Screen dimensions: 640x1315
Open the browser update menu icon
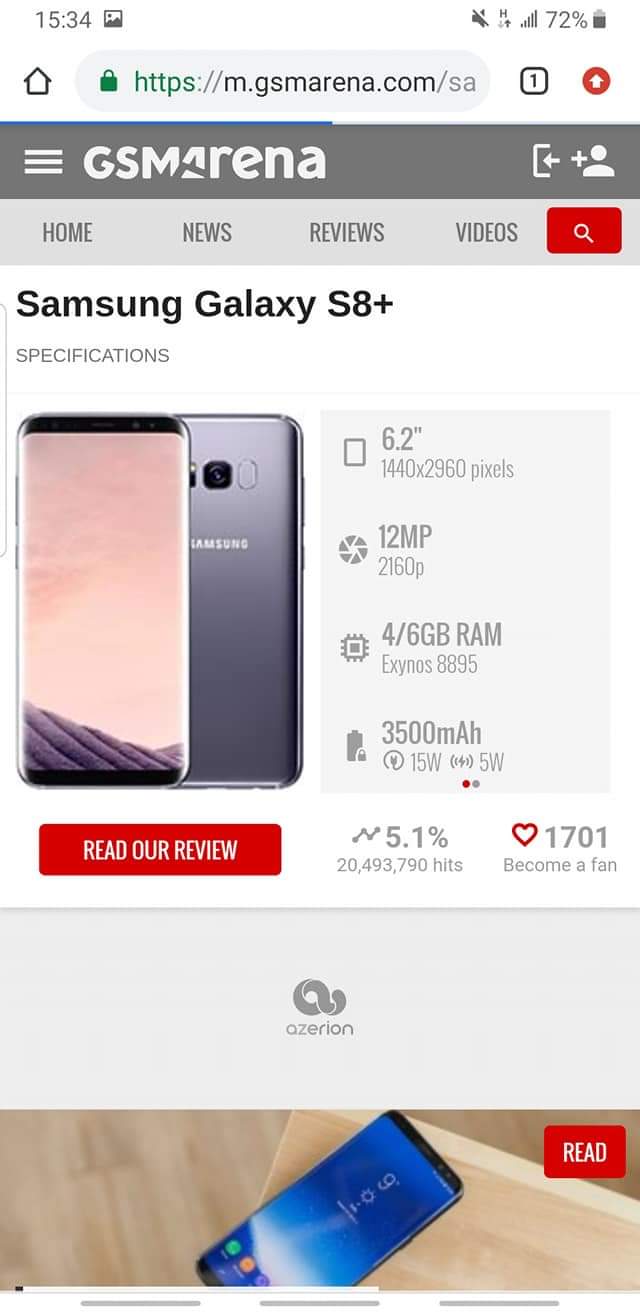[x=596, y=81]
